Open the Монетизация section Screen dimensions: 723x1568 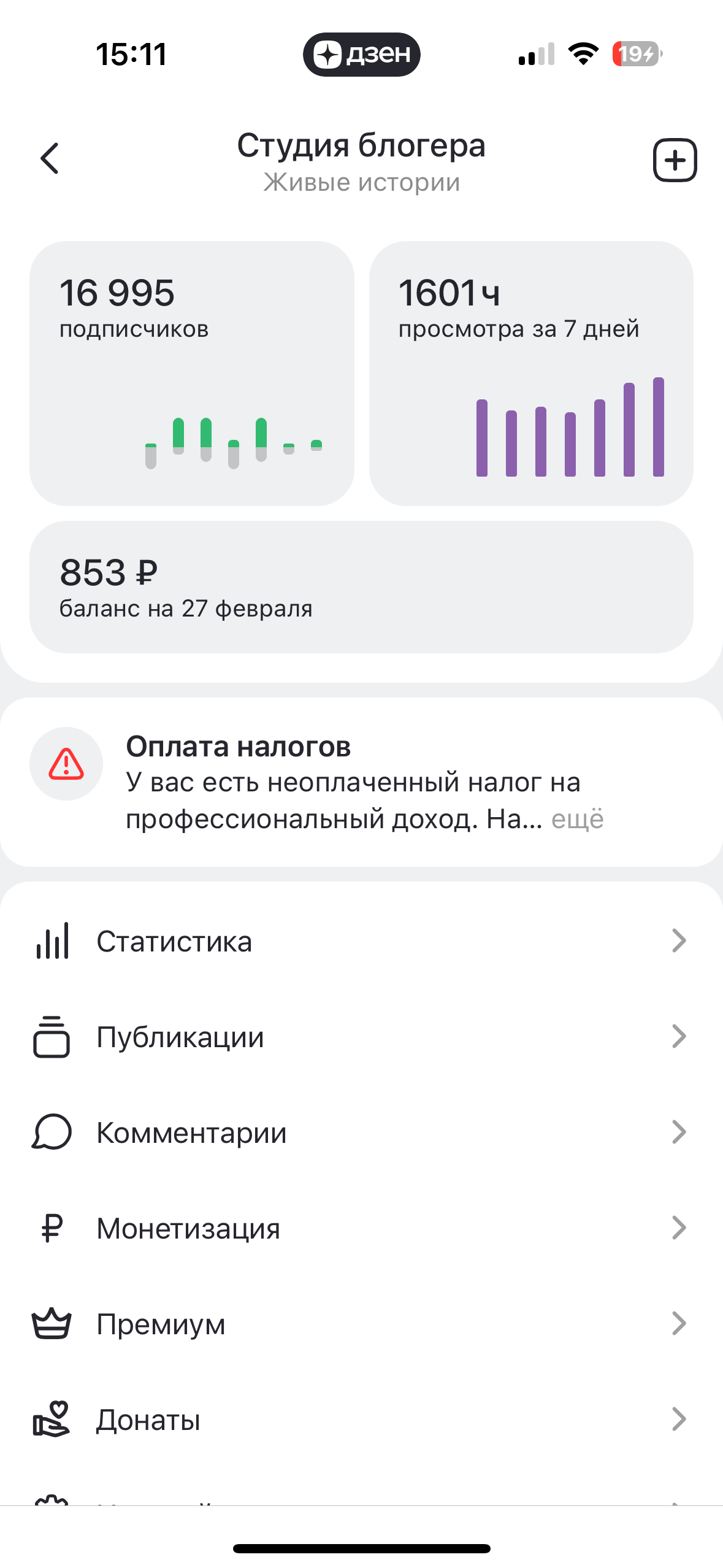coord(361,1228)
